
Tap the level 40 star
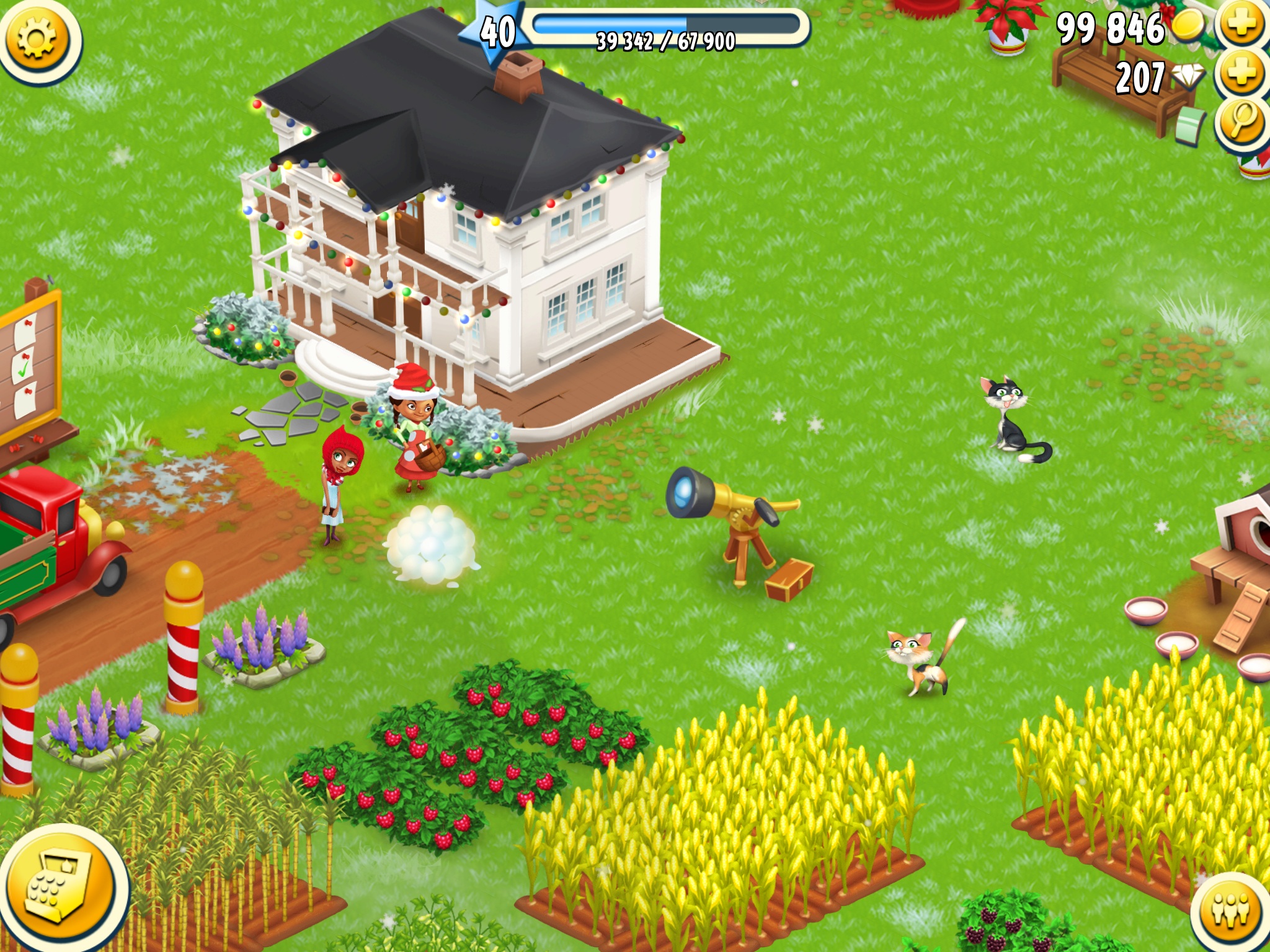coord(496,32)
